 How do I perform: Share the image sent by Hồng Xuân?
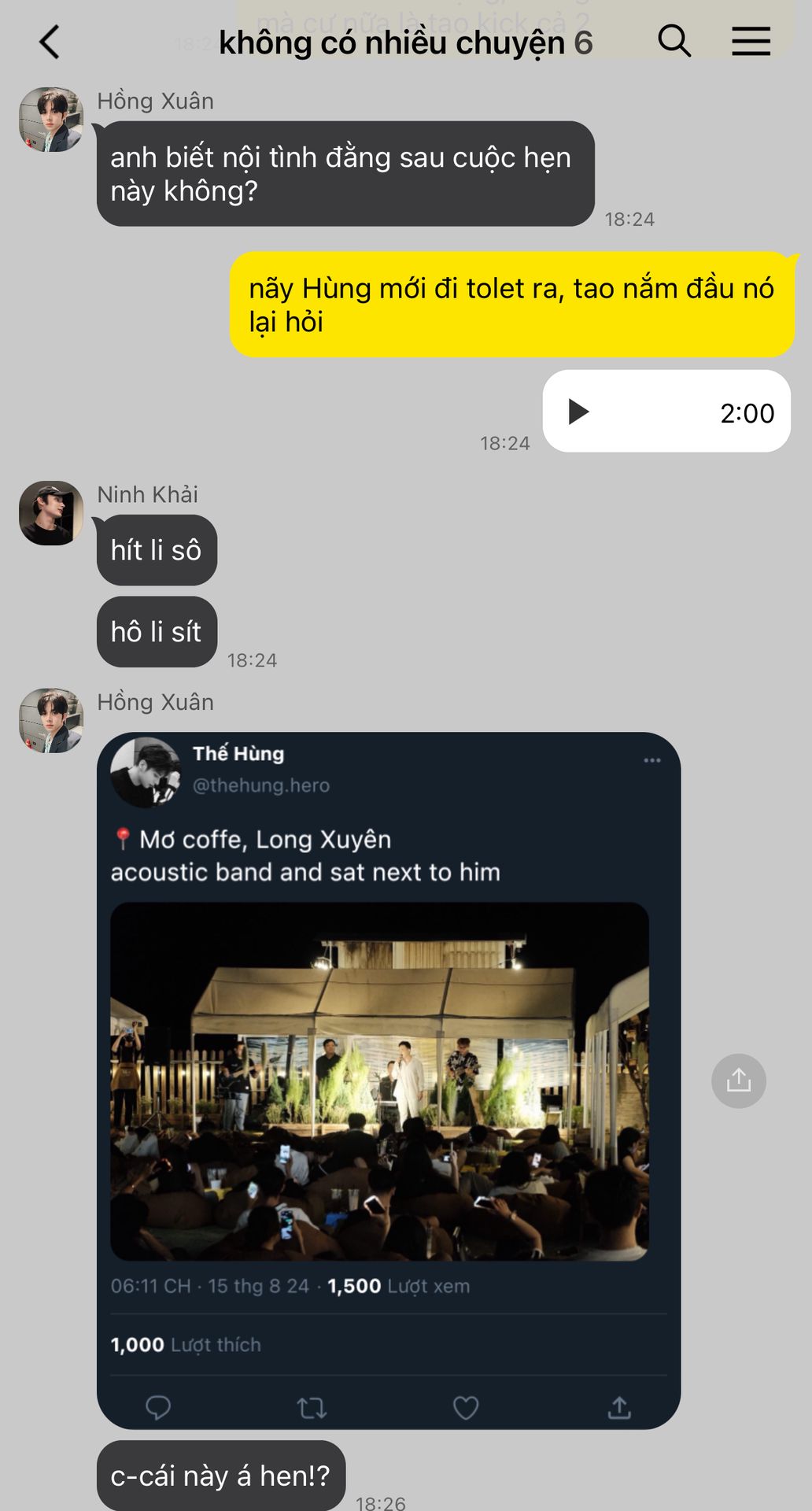coord(738,1081)
